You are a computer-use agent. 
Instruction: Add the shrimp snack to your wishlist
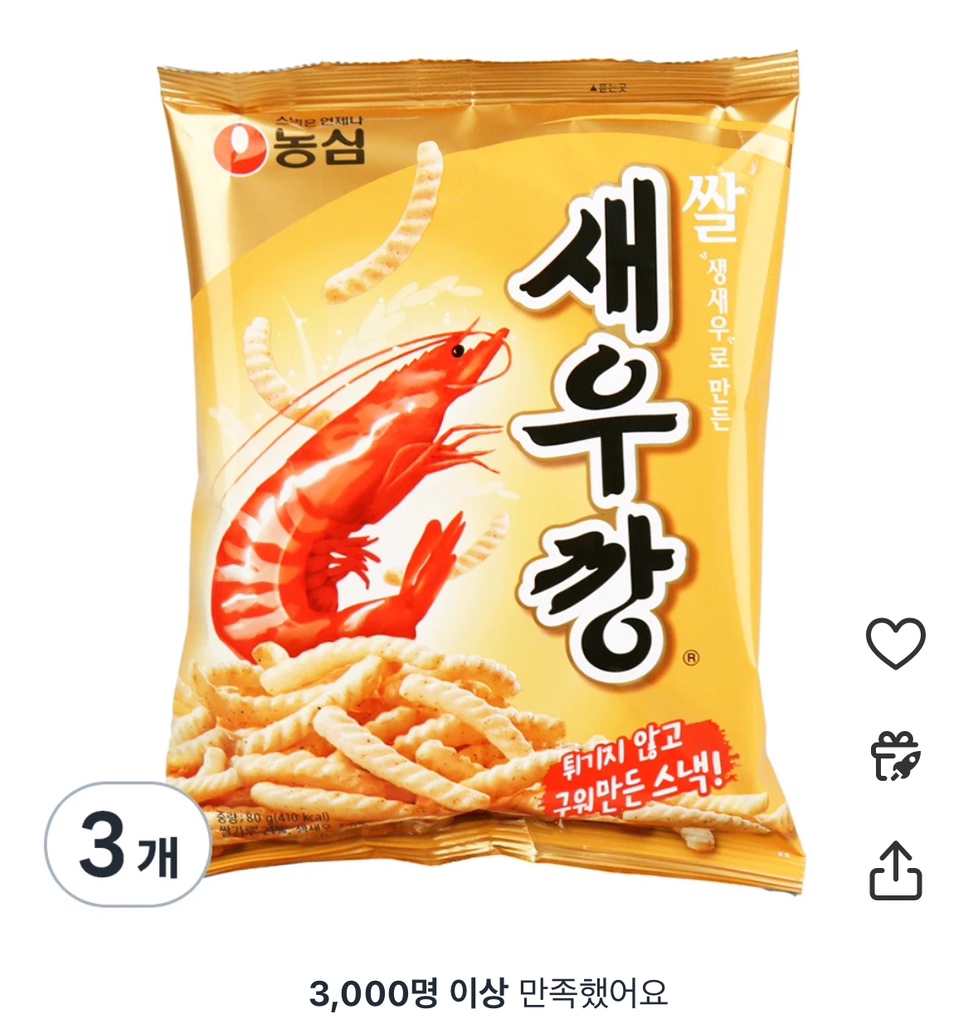tap(895, 643)
